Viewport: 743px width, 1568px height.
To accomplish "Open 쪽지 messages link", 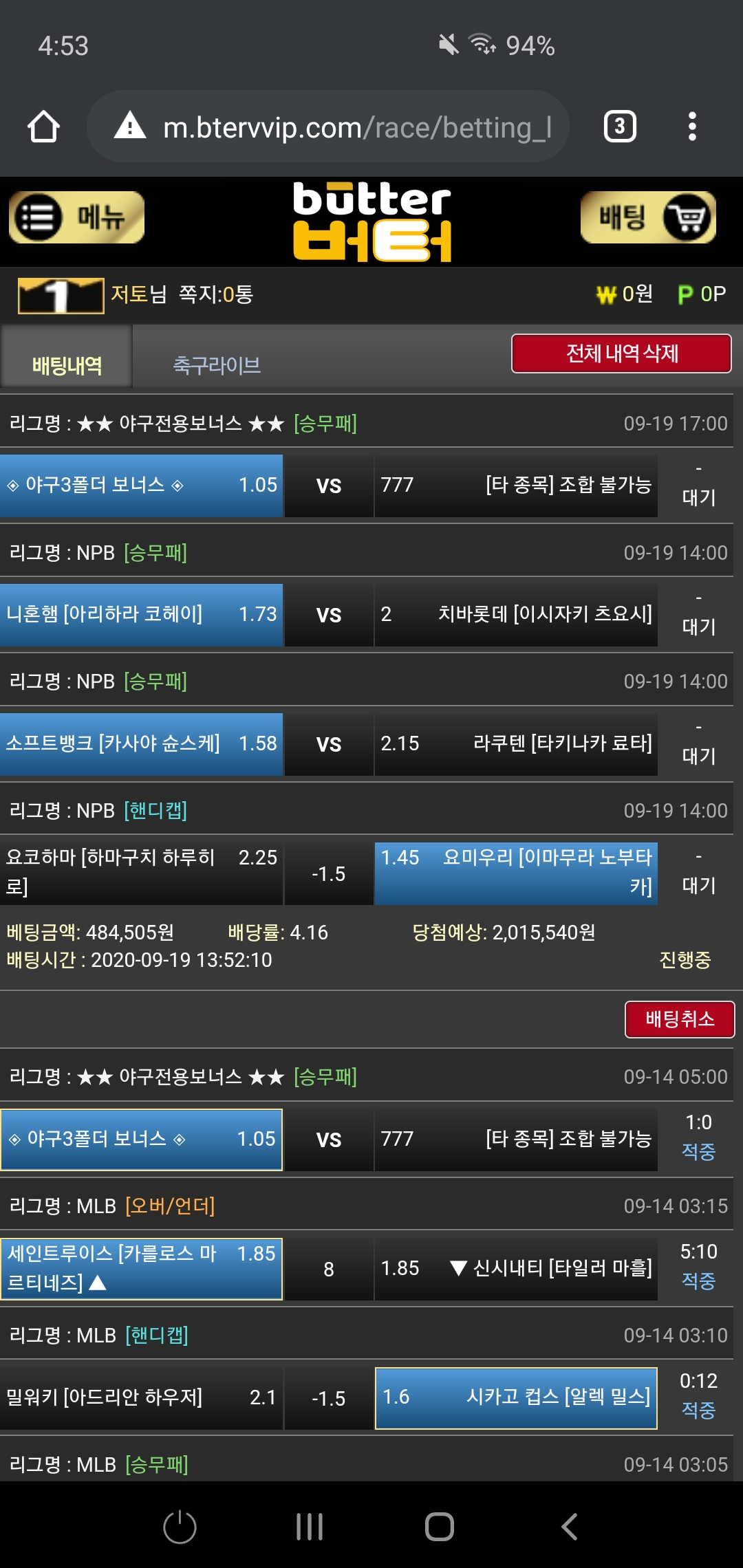I will (215, 294).
